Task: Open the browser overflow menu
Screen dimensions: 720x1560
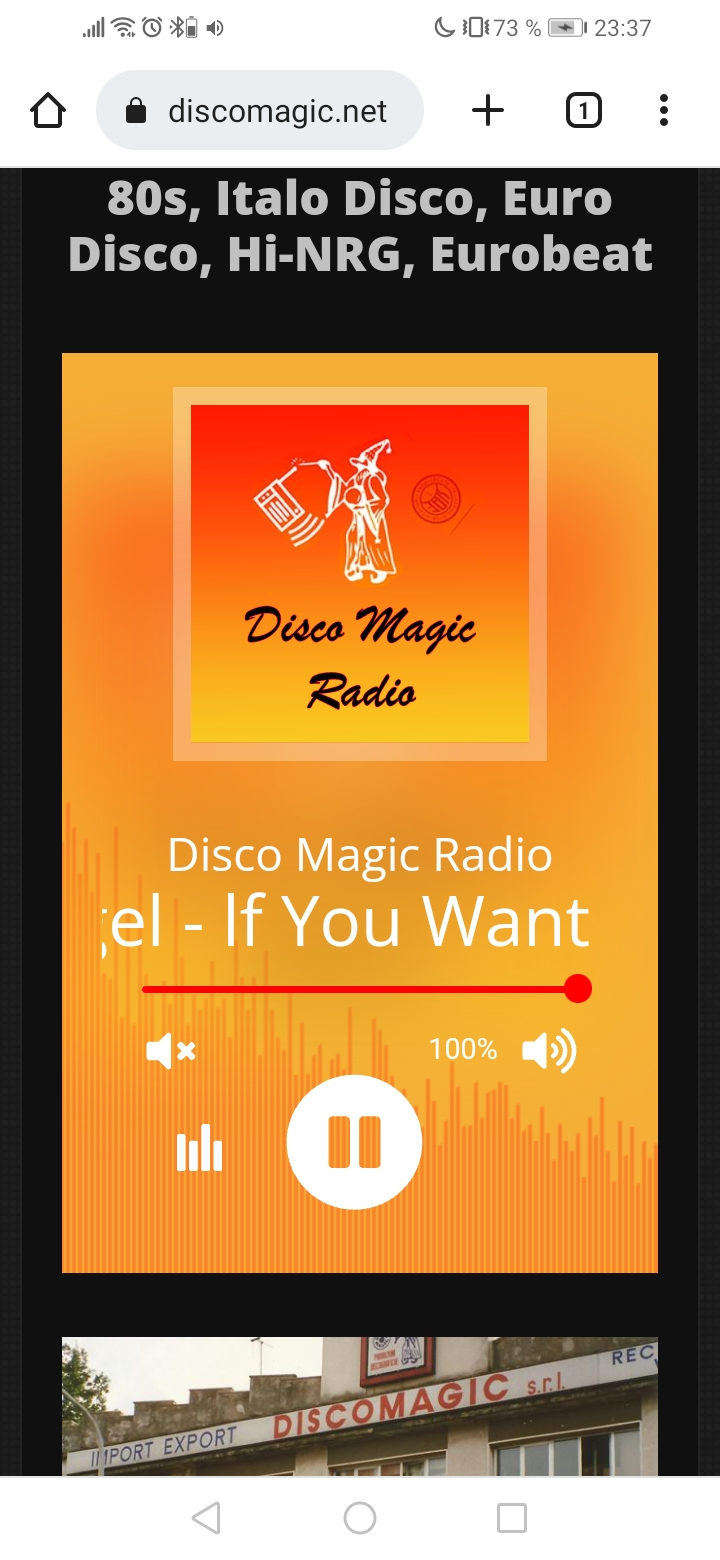Action: 664,110
